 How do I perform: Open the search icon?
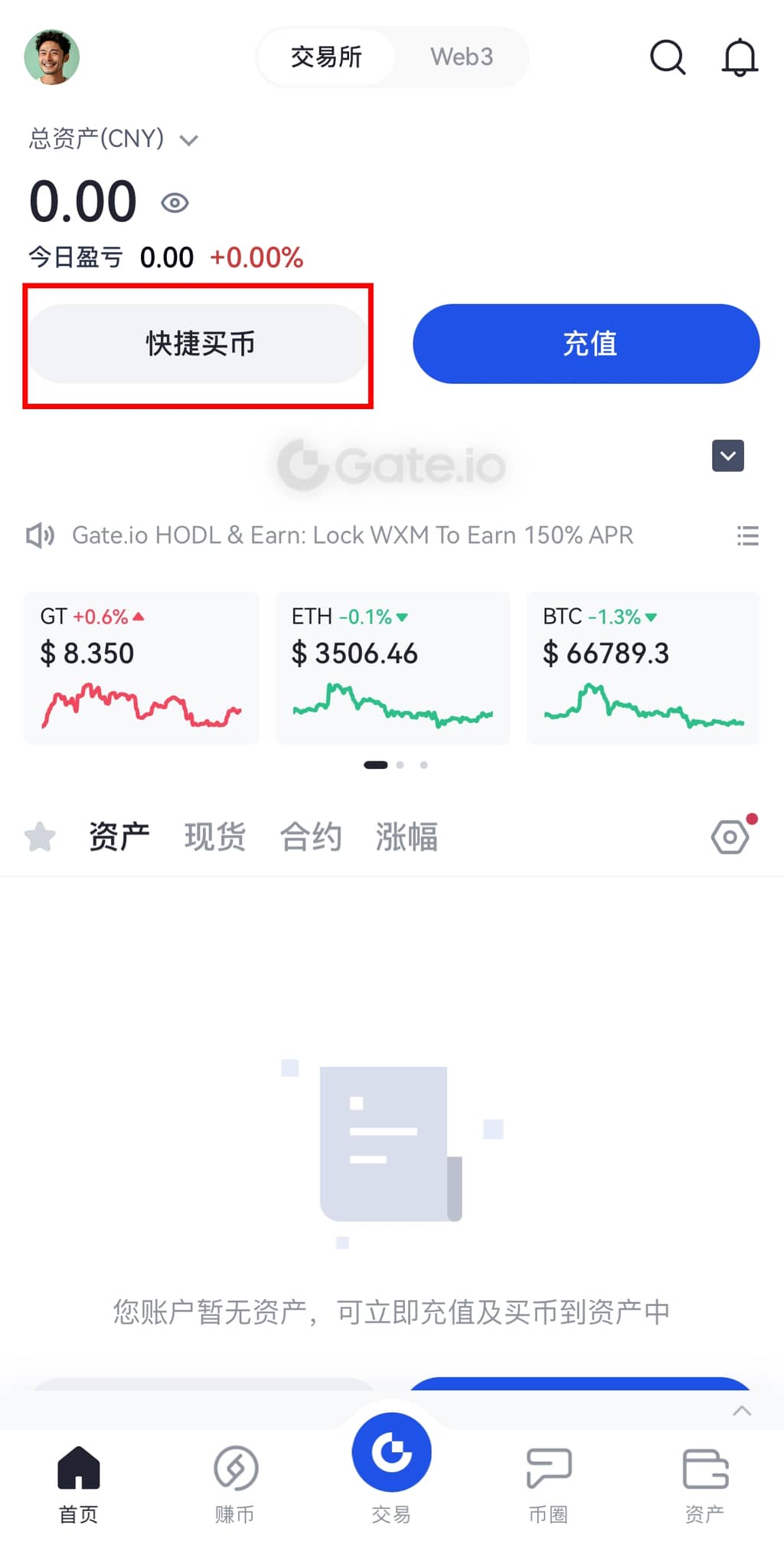tap(668, 57)
